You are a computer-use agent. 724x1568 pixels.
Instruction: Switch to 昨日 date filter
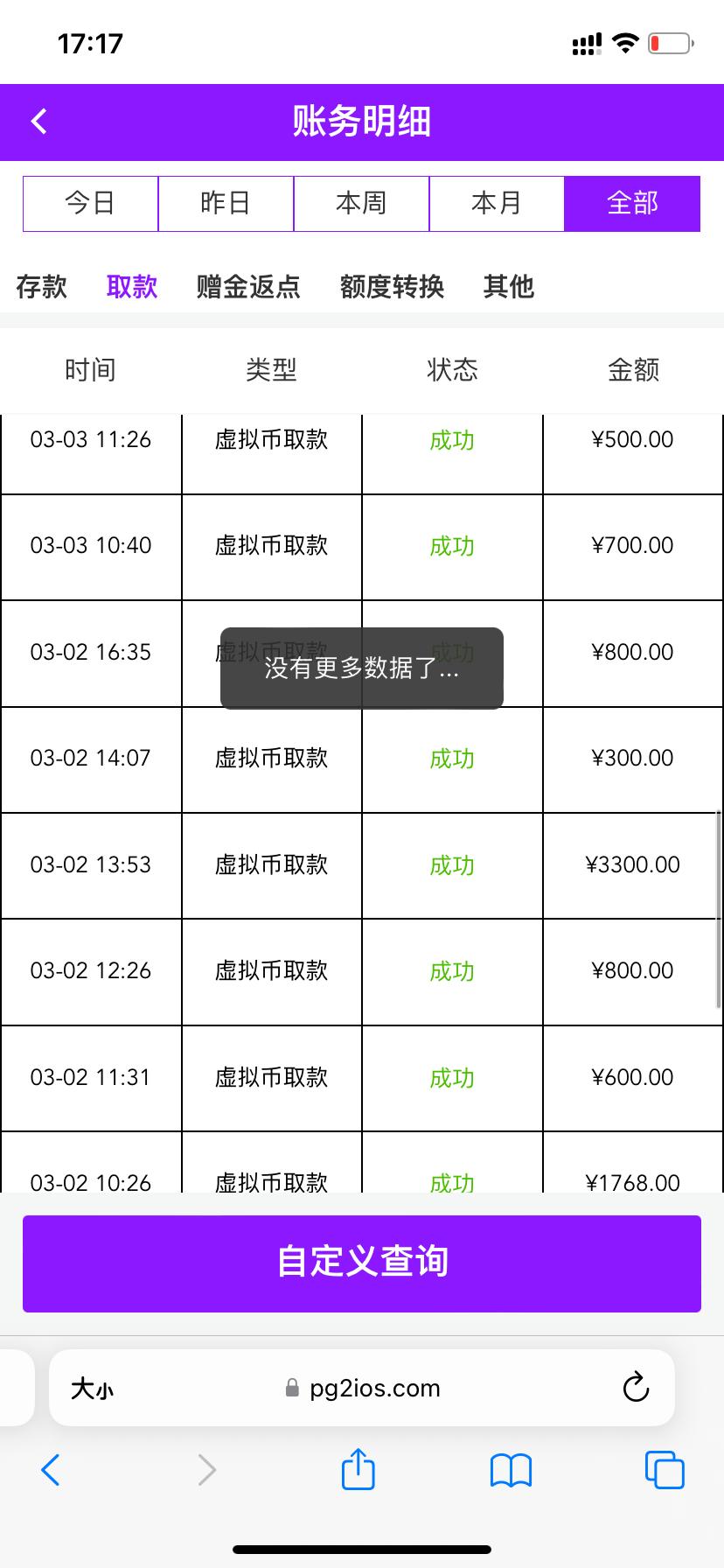point(226,203)
